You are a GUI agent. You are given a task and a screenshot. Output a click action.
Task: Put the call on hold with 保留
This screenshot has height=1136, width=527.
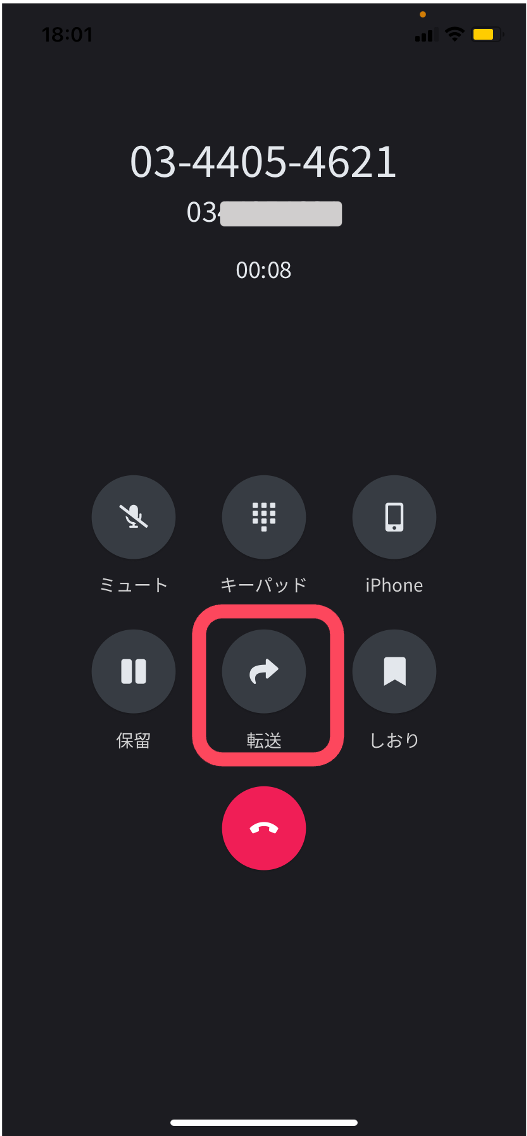pos(133,672)
